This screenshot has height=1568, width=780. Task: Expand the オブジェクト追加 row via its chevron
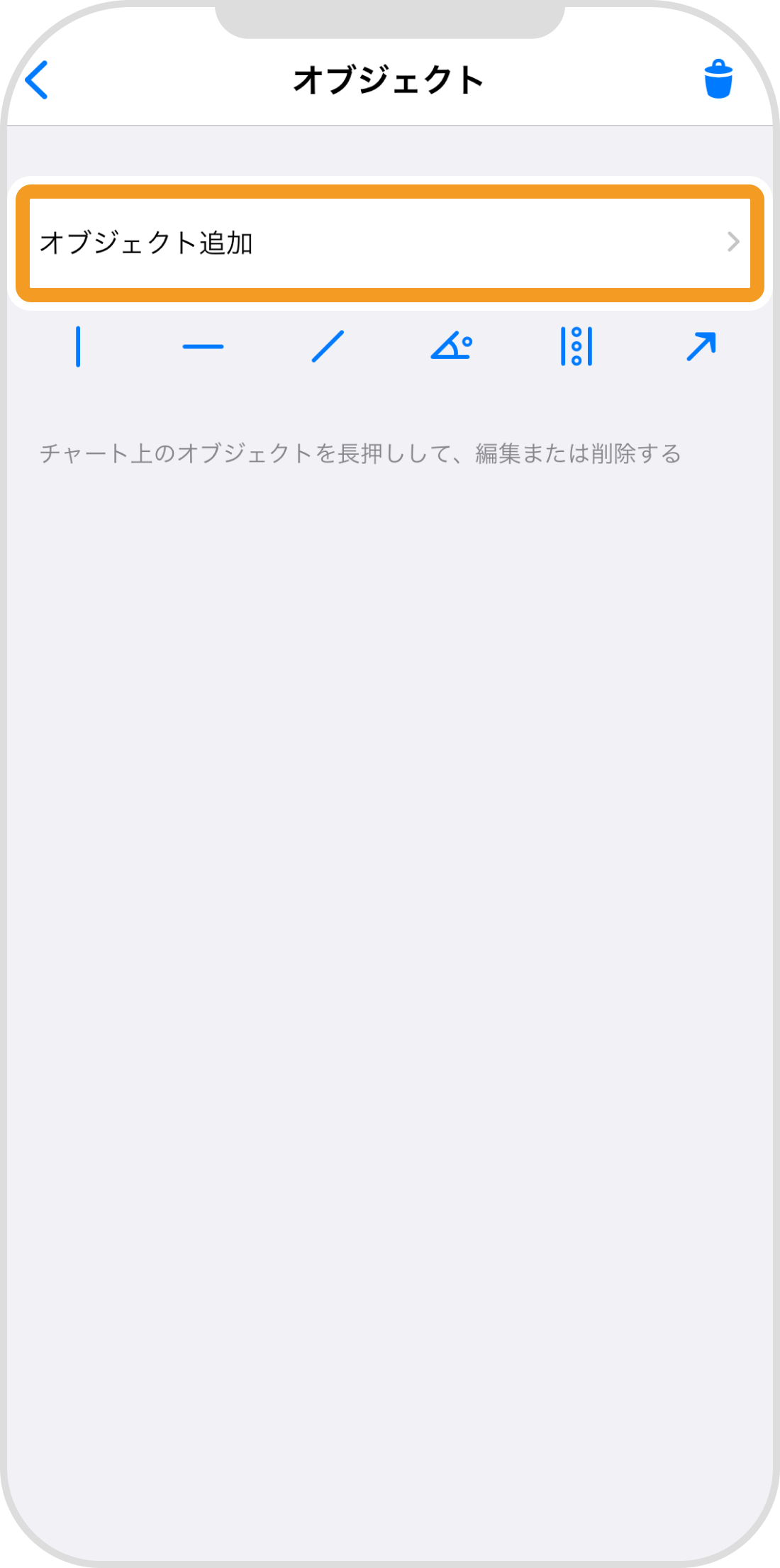point(735,243)
